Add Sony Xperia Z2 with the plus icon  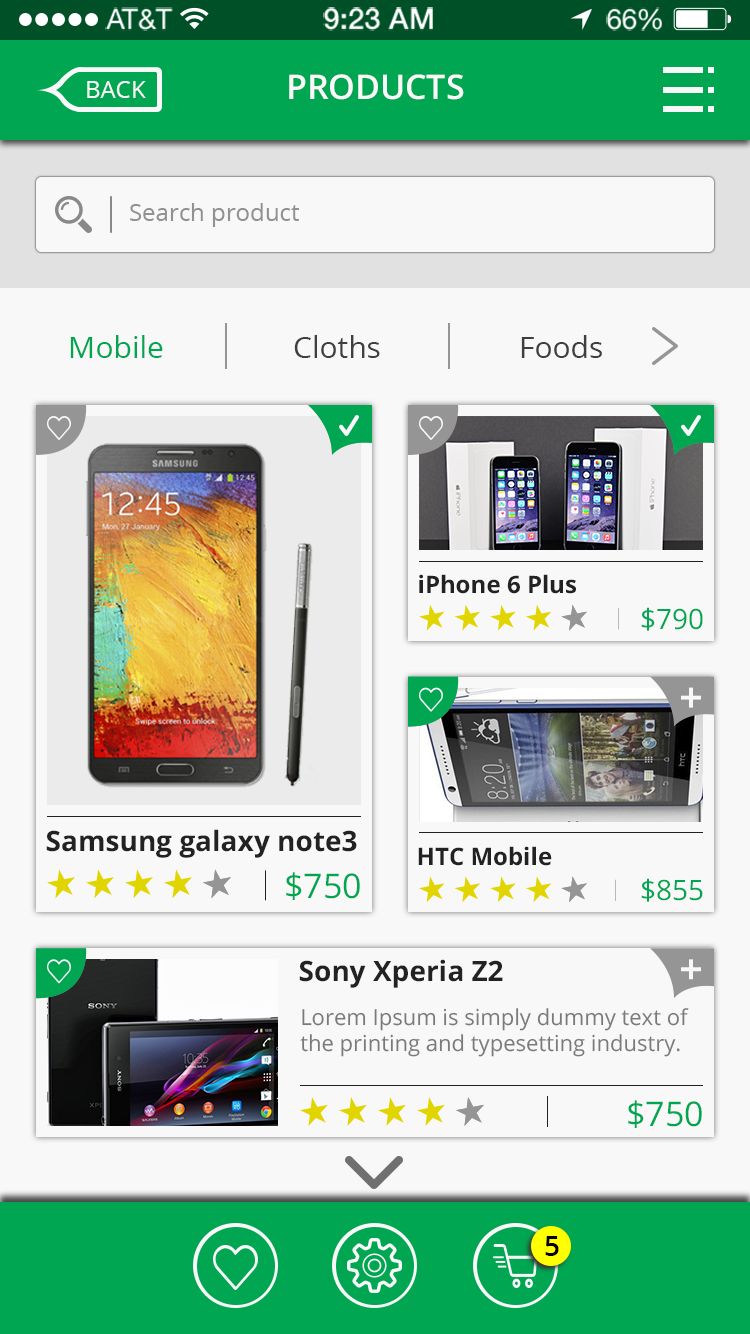691,969
